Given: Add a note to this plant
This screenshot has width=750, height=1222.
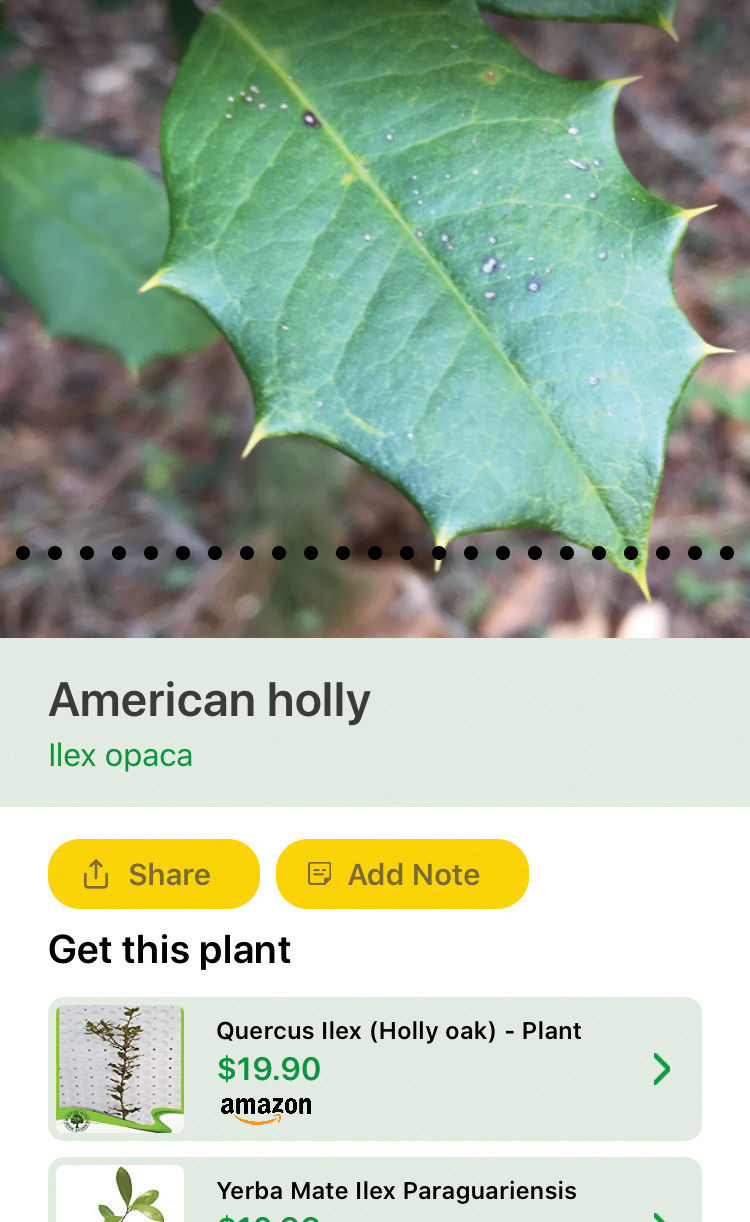Looking at the screenshot, I should point(401,874).
